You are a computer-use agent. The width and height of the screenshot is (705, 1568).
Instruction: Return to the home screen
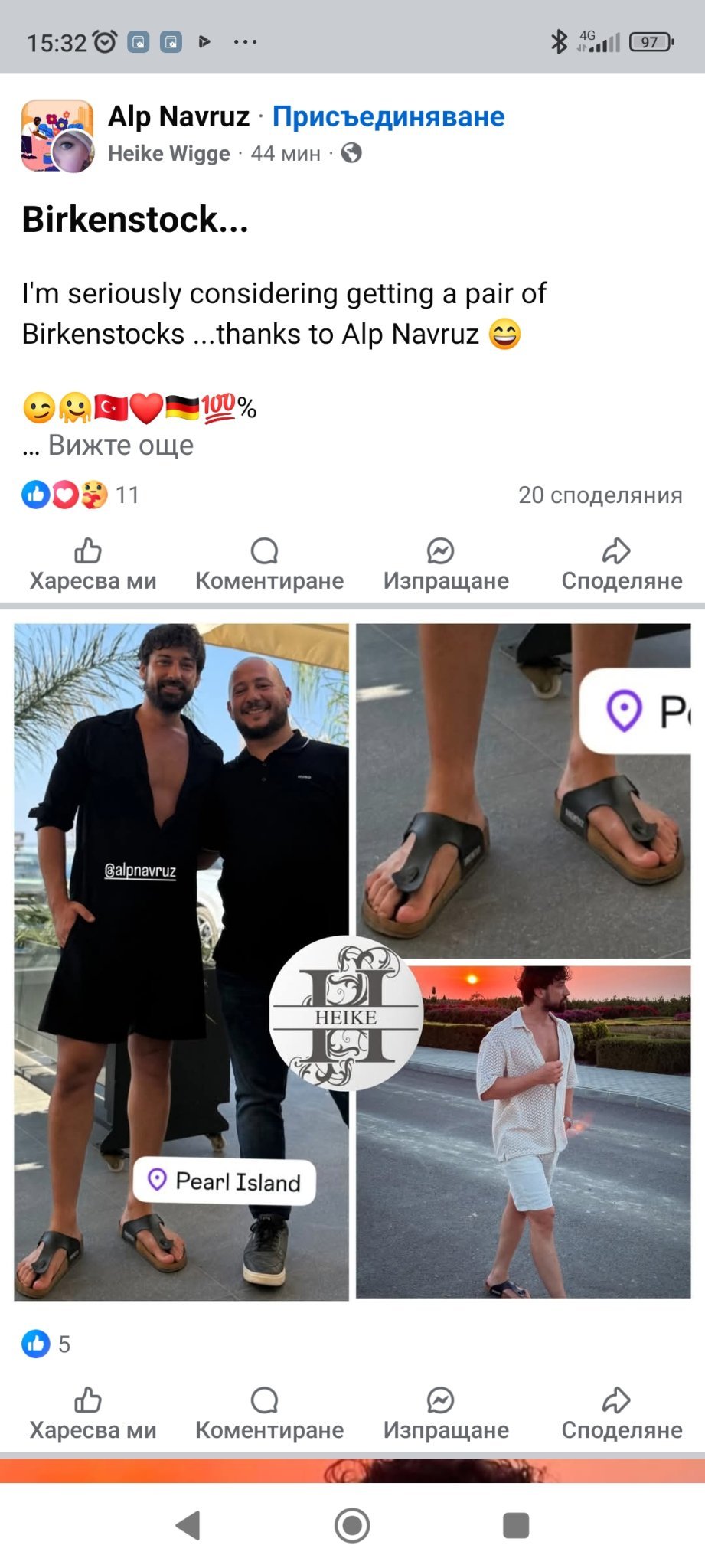pyautogui.click(x=352, y=1525)
